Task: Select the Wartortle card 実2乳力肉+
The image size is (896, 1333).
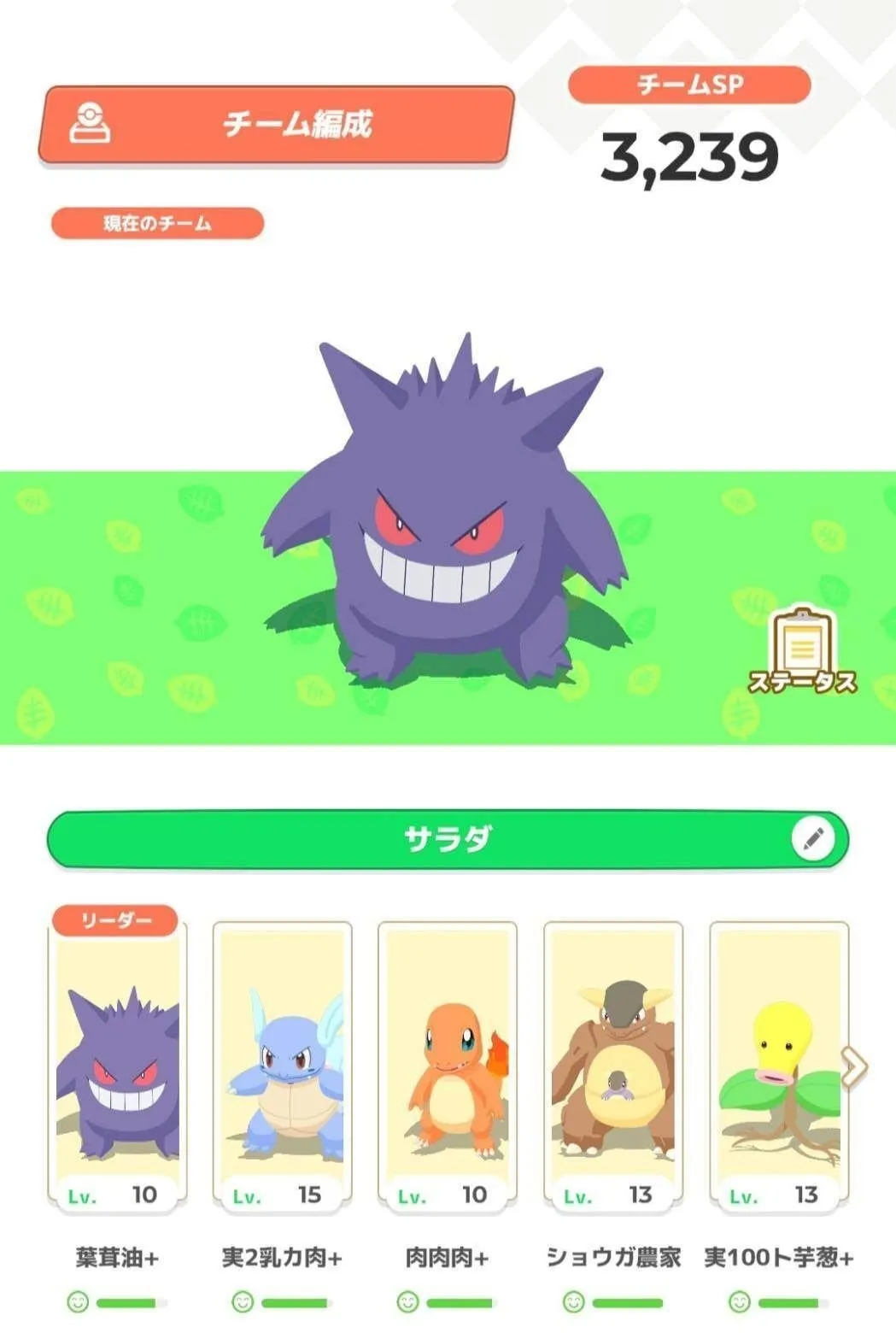Action: [x=283, y=1068]
